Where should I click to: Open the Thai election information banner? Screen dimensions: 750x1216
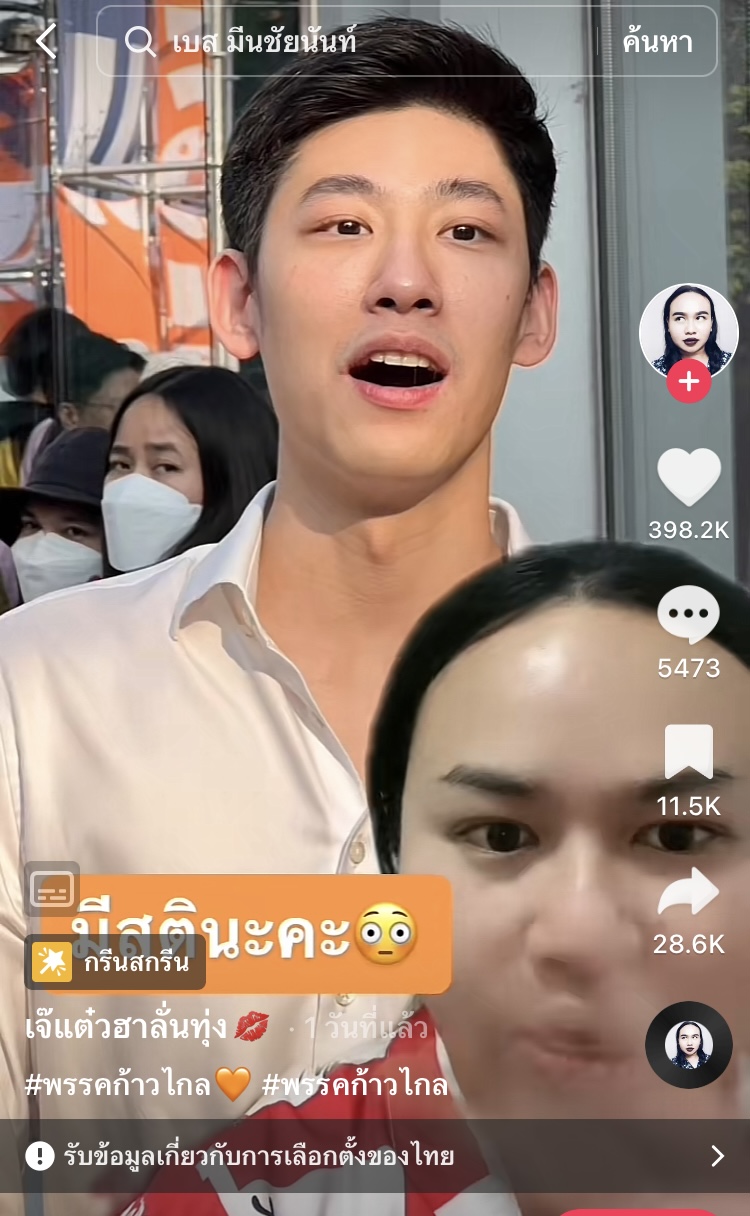point(375,1156)
